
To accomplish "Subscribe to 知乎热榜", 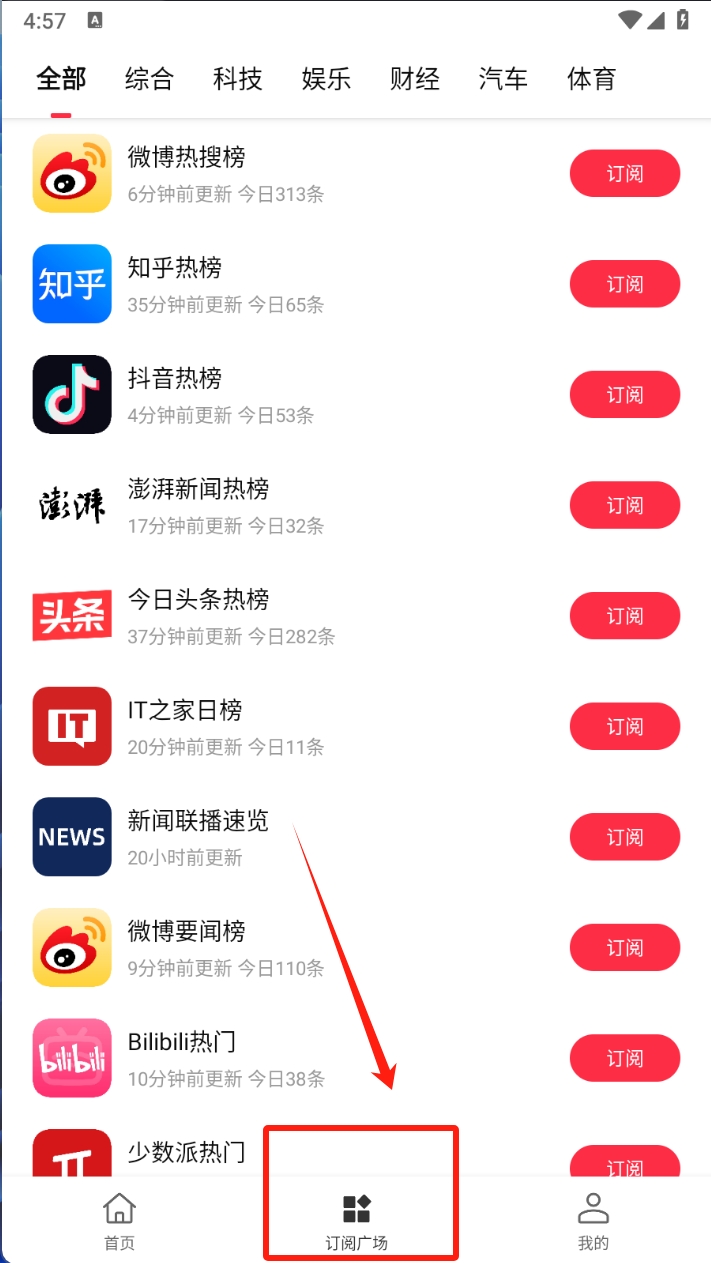I will point(624,285).
